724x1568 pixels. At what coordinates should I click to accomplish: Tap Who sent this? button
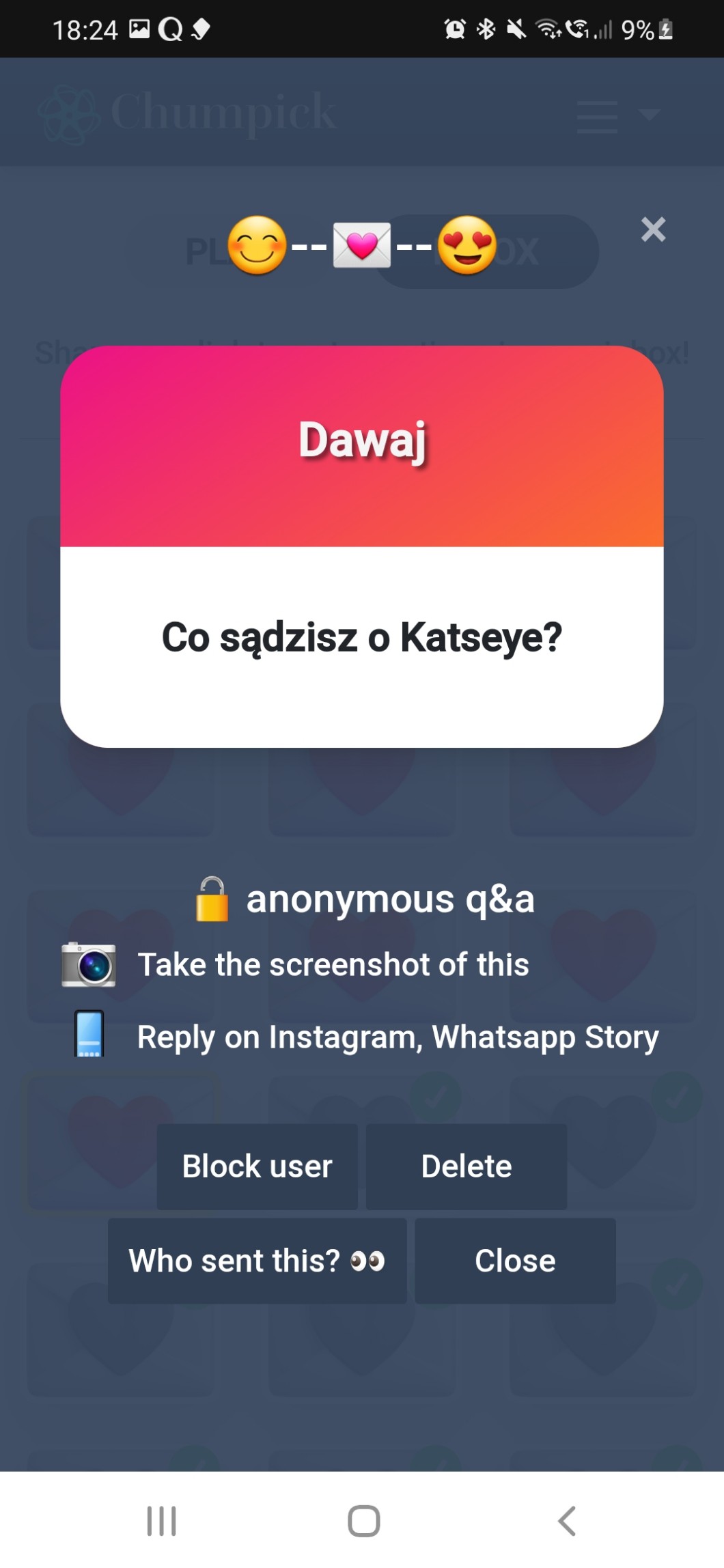click(257, 1261)
